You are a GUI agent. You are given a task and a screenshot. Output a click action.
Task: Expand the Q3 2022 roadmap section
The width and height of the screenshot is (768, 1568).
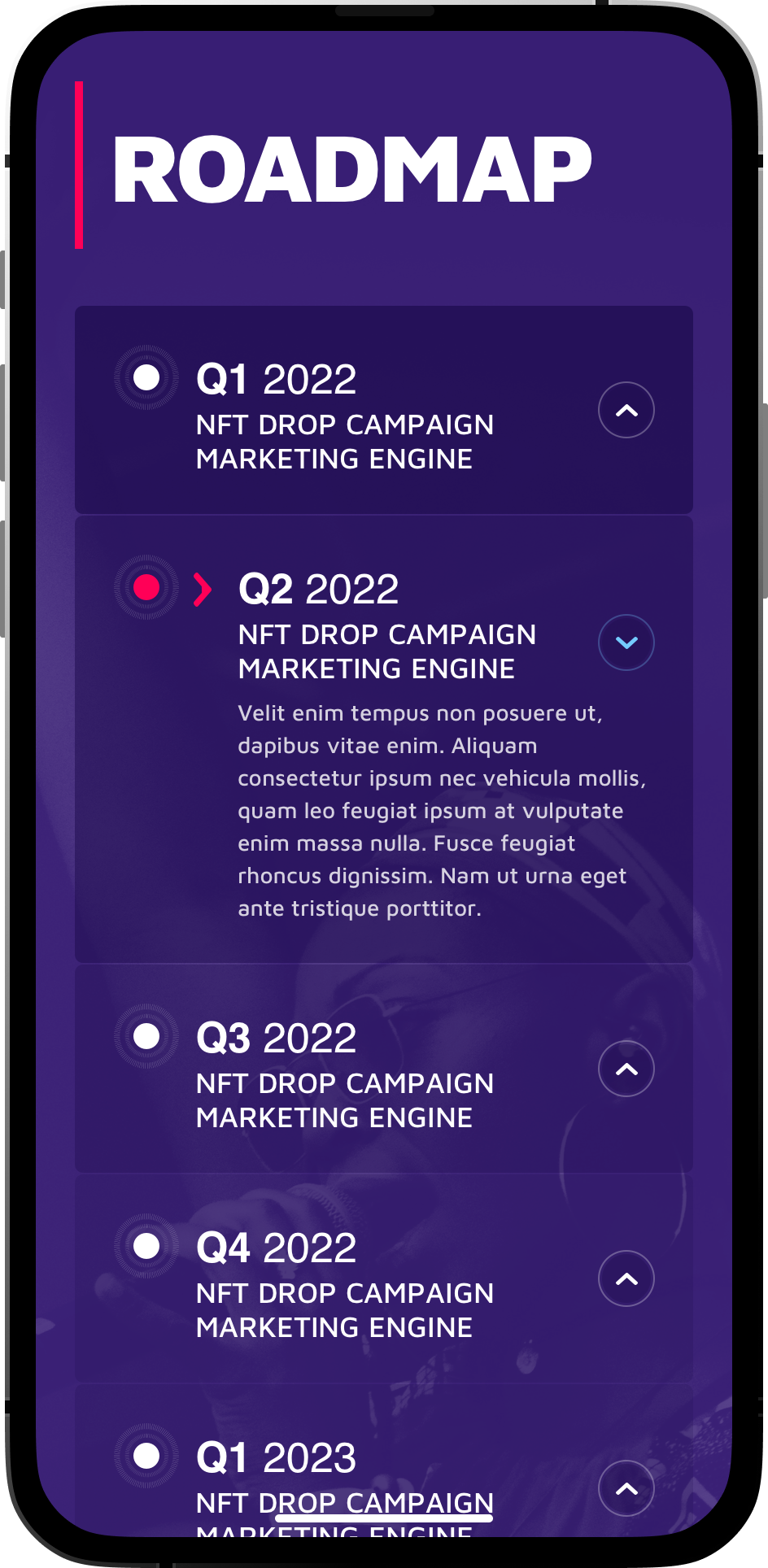coord(626,1069)
